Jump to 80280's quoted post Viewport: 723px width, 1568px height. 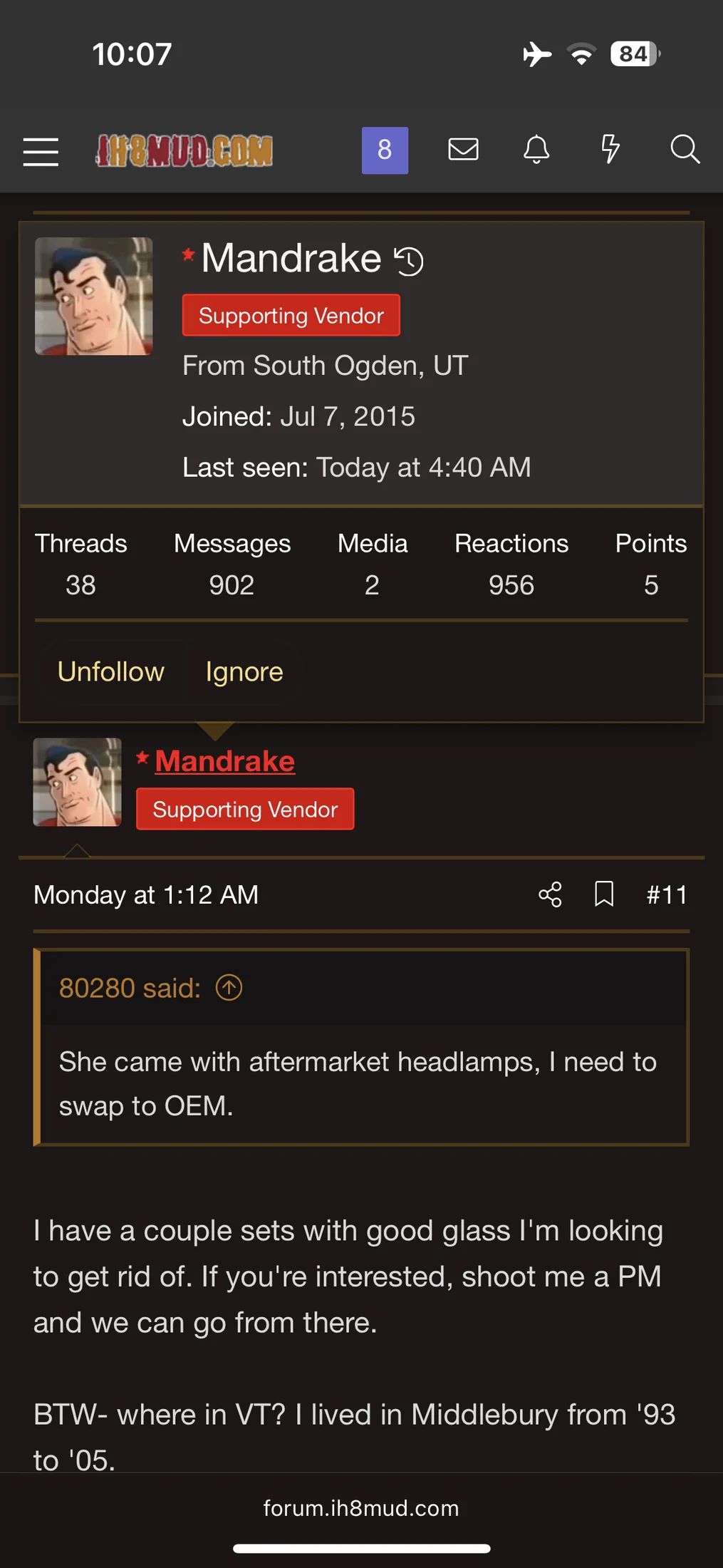(x=229, y=988)
